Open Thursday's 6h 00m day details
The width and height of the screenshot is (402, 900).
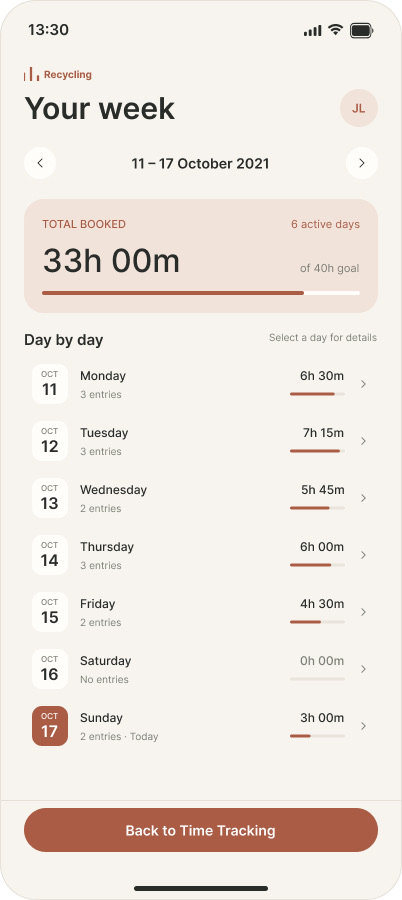pyautogui.click(x=201, y=554)
